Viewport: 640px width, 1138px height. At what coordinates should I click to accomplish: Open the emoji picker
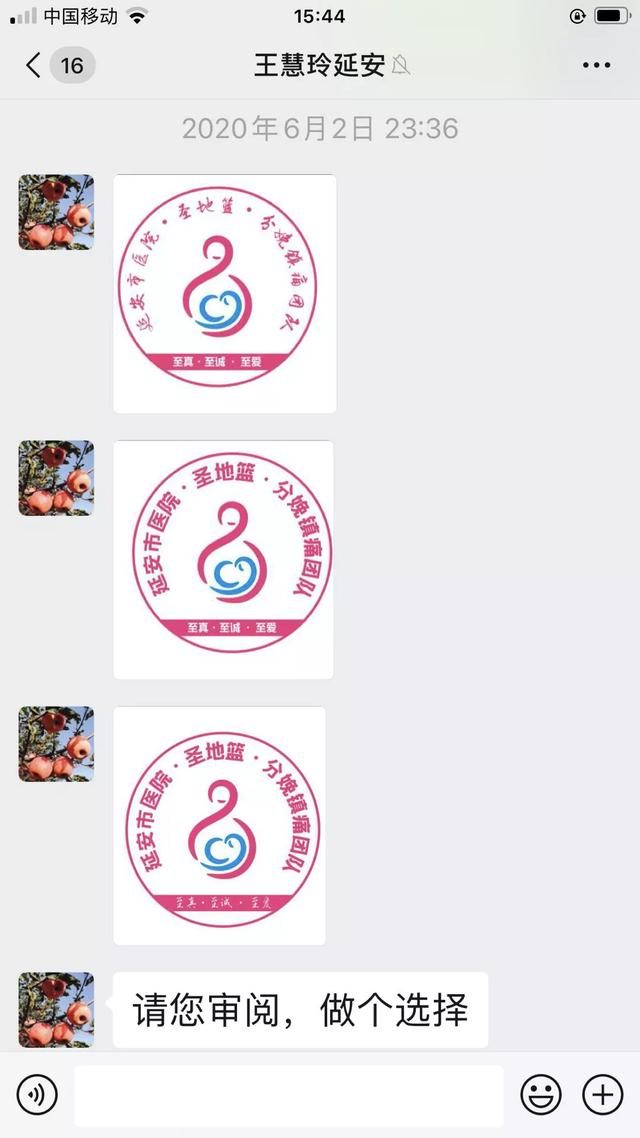tap(540, 1095)
